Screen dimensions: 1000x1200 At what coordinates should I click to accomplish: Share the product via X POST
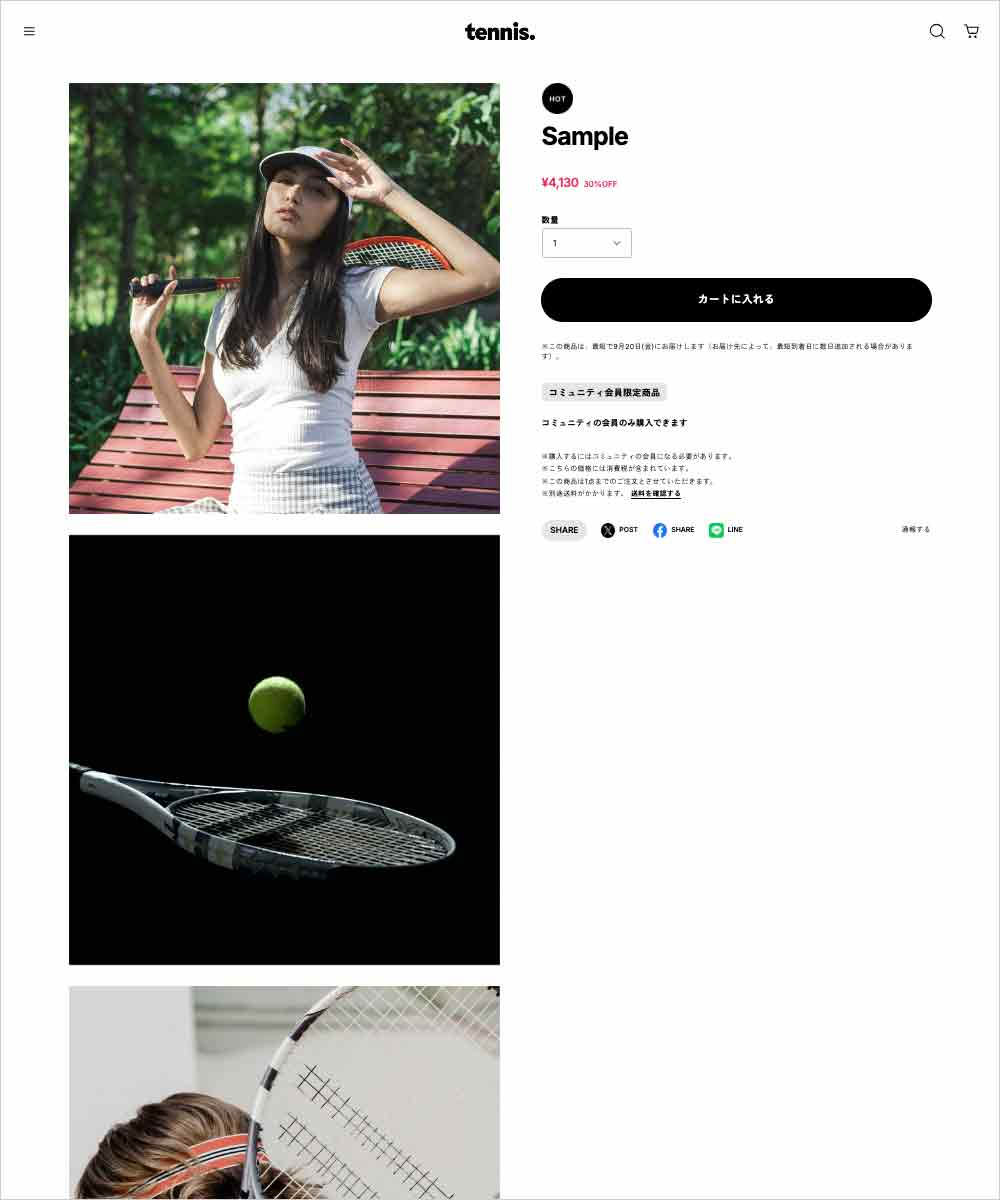tap(619, 530)
